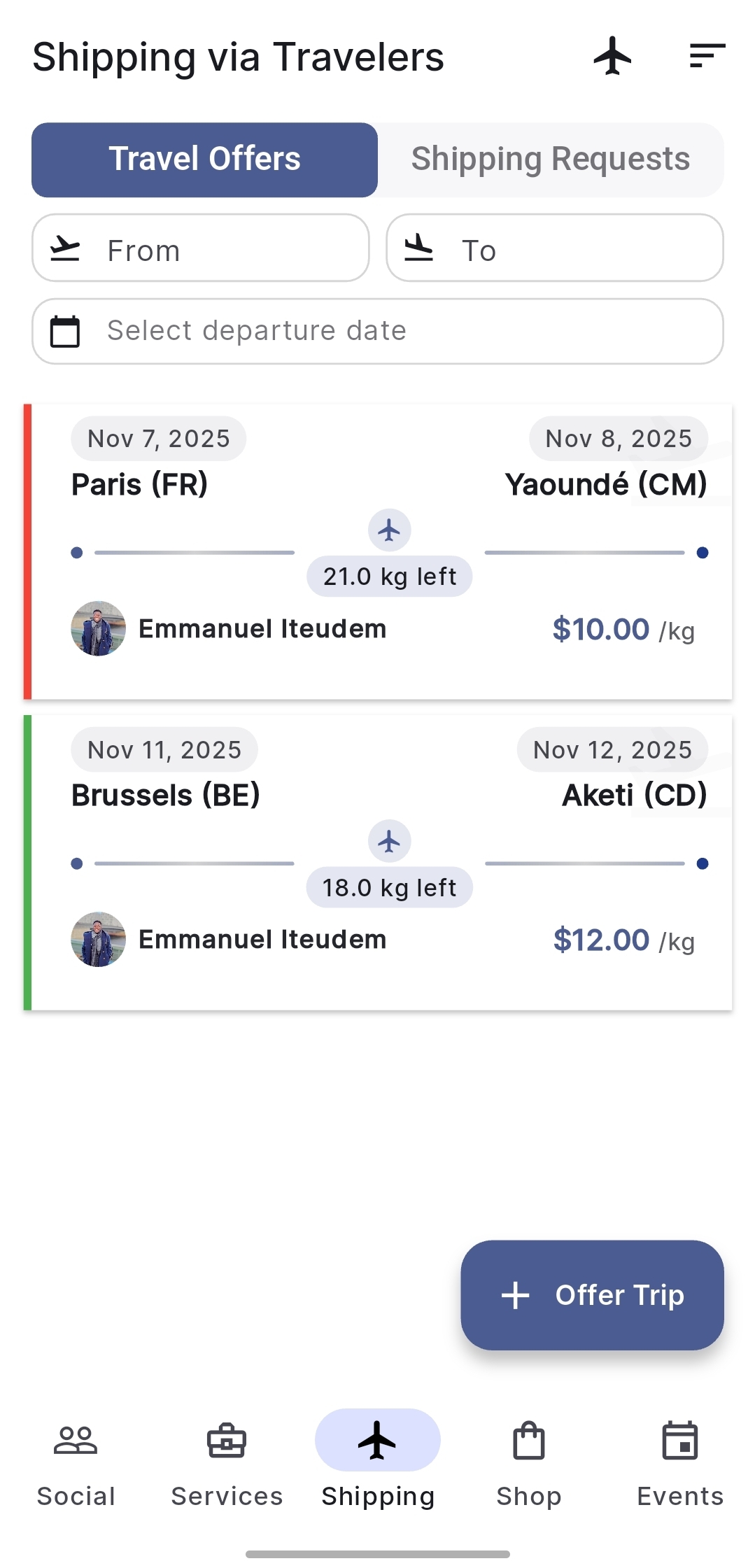
Task: Tap the calendar icon beside Select departure date
Action: click(x=65, y=330)
